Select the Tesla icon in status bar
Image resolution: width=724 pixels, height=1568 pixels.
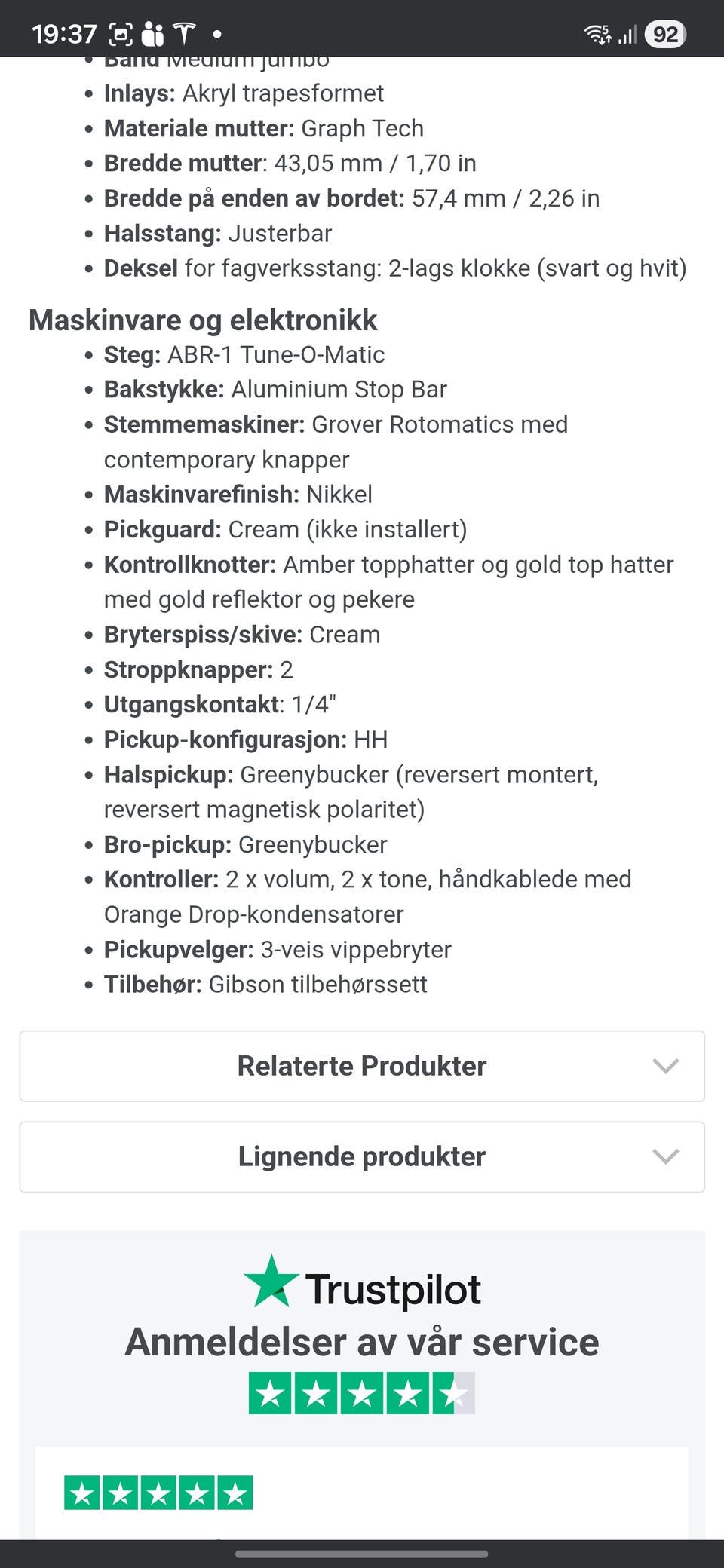[185, 33]
